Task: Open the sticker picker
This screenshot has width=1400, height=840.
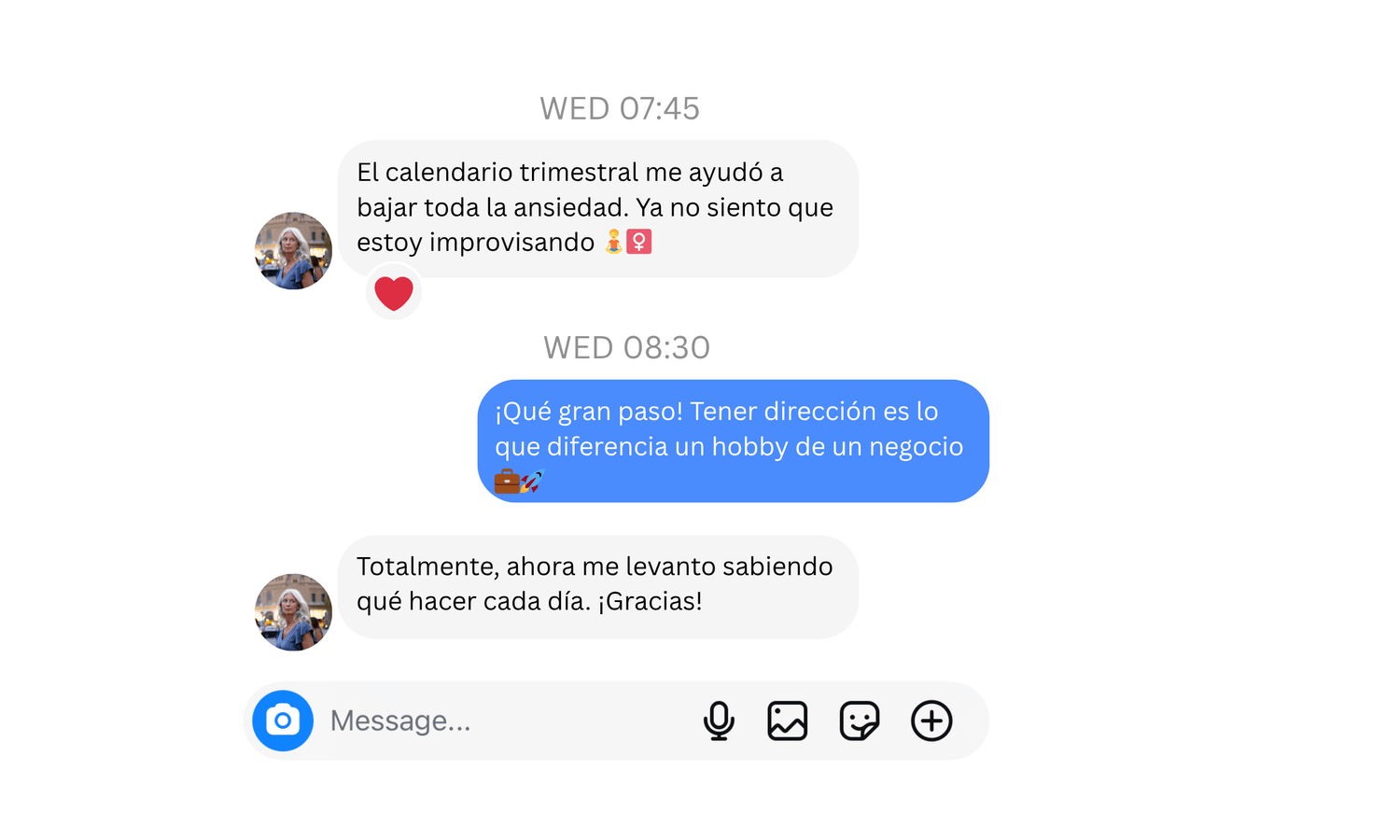Action: (860, 721)
